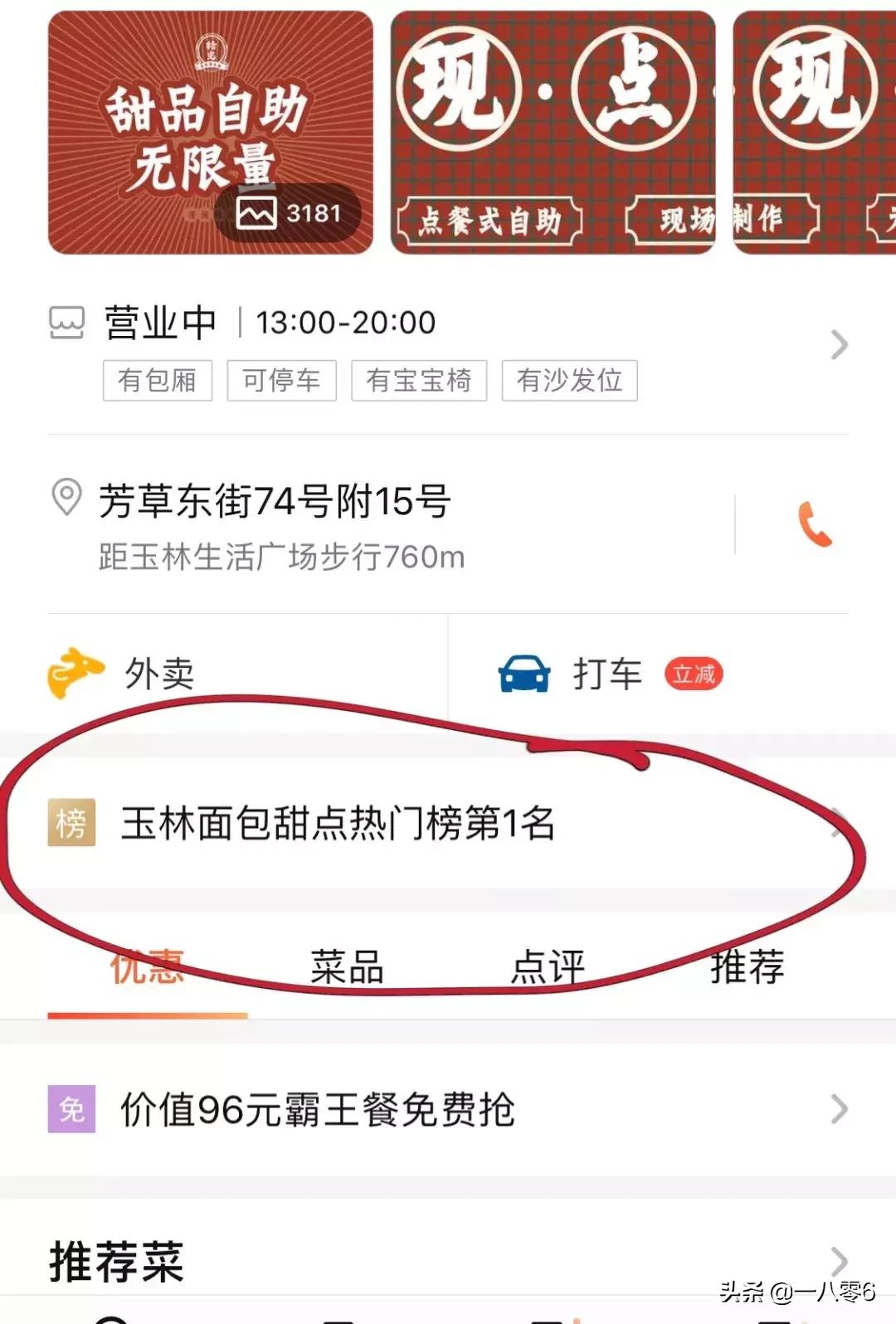The height and width of the screenshot is (1324, 896).
Task: Select the highlighted 优惠 tab with orange underline
Action: pos(146,969)
